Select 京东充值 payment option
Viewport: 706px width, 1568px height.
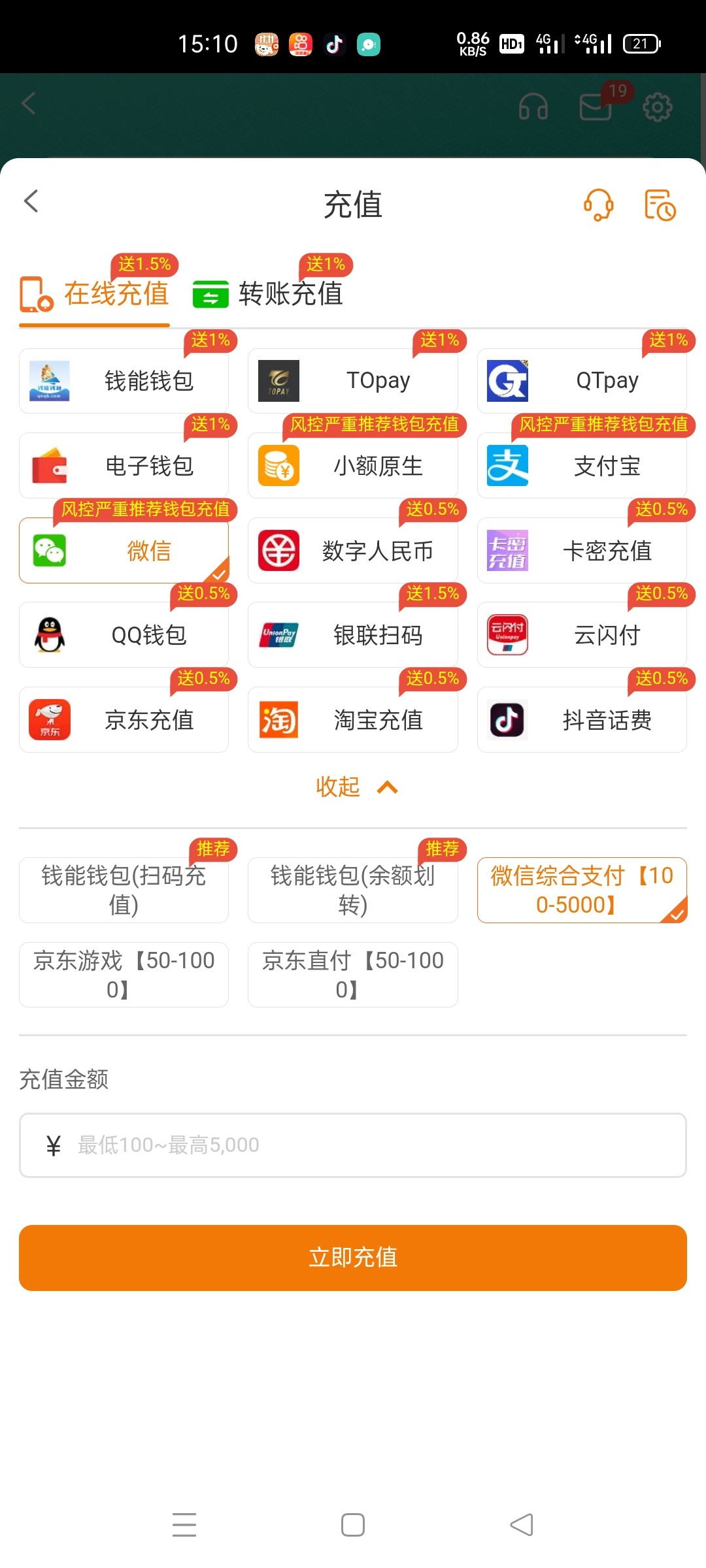click(x=124, y=720)
